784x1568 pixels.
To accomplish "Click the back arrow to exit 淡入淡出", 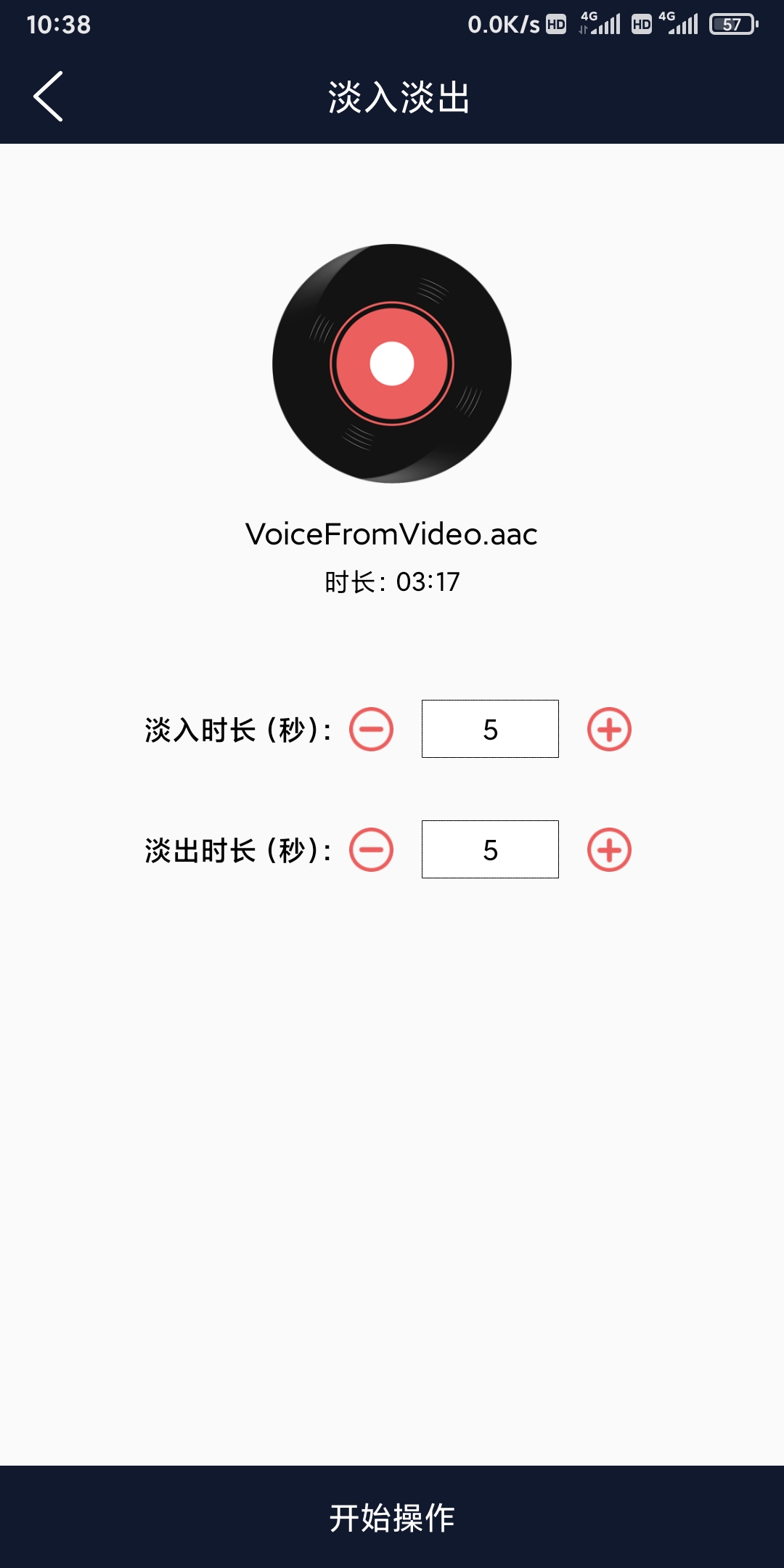I will click(x=49, y=95).
